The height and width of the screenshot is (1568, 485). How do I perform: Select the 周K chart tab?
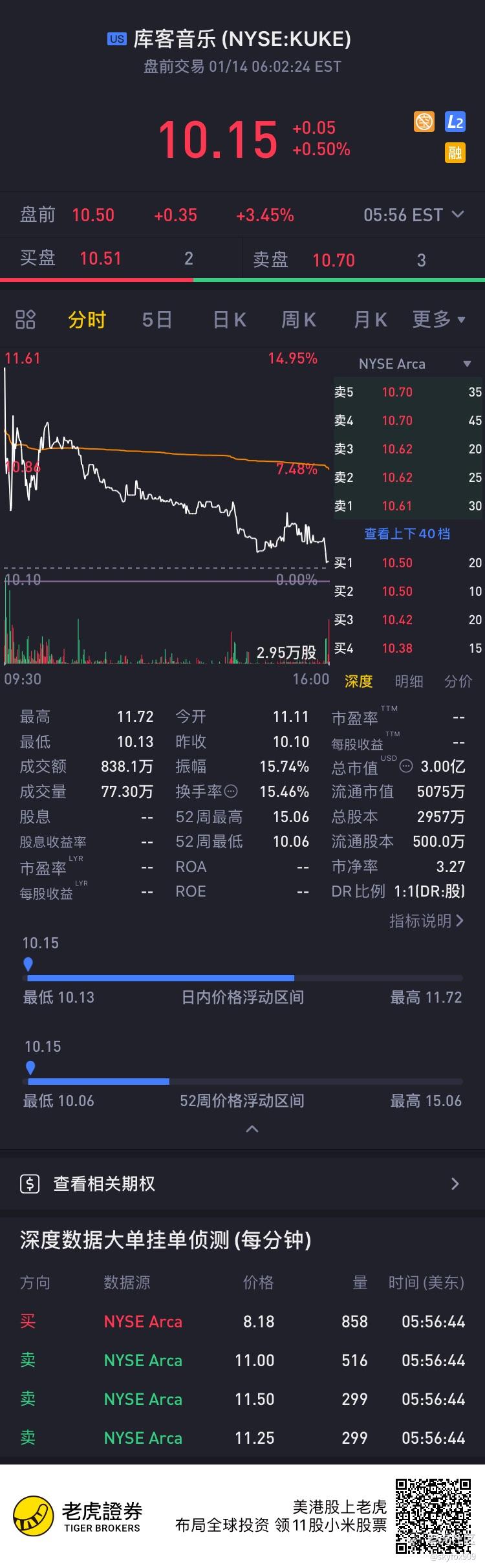point(299,320)
